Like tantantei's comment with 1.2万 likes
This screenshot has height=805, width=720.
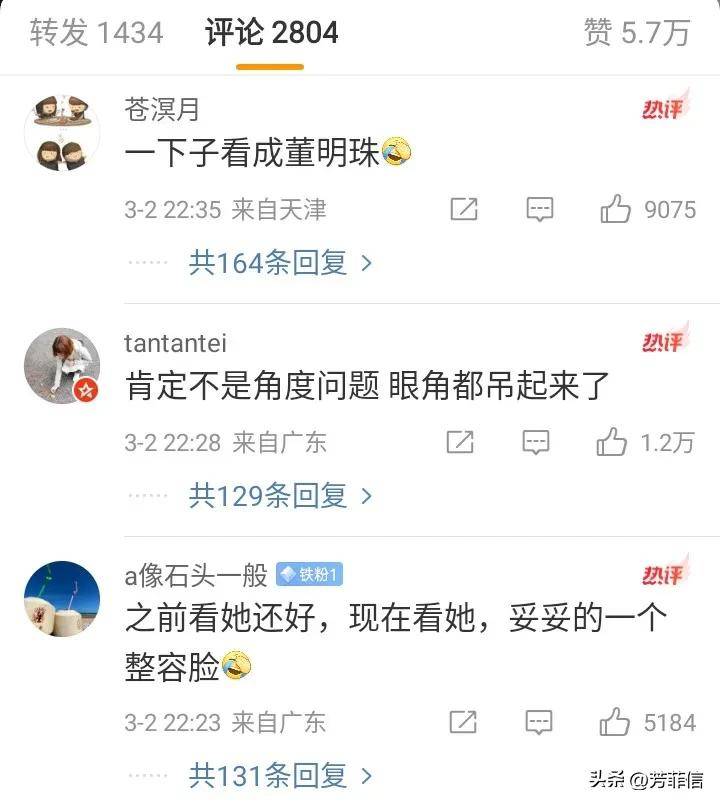(612, 442)
